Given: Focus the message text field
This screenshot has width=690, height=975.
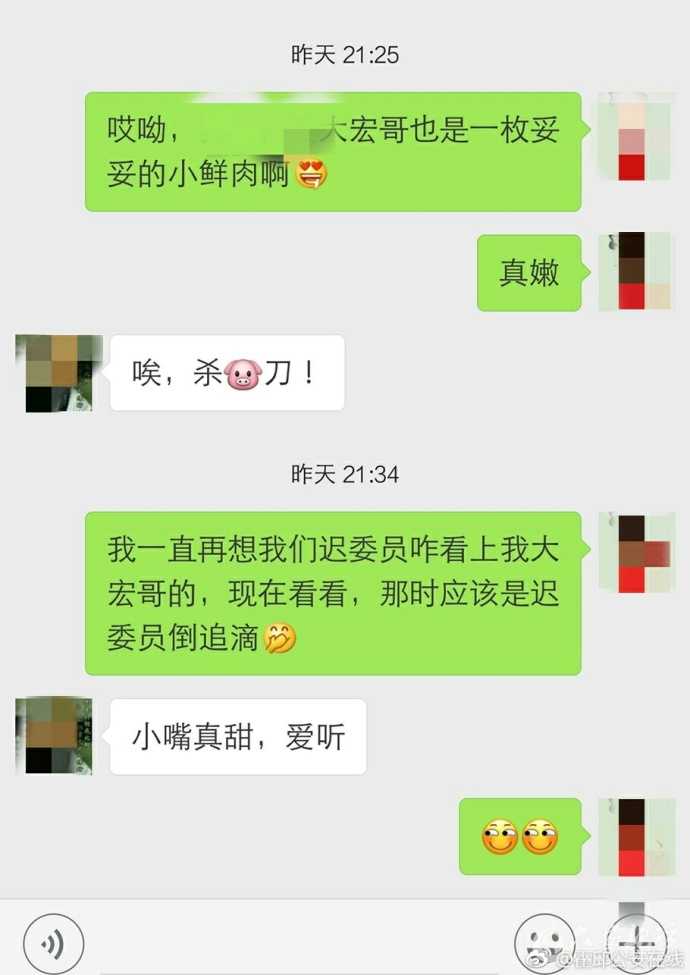Looking at the screenshot, I should [298, 944].
